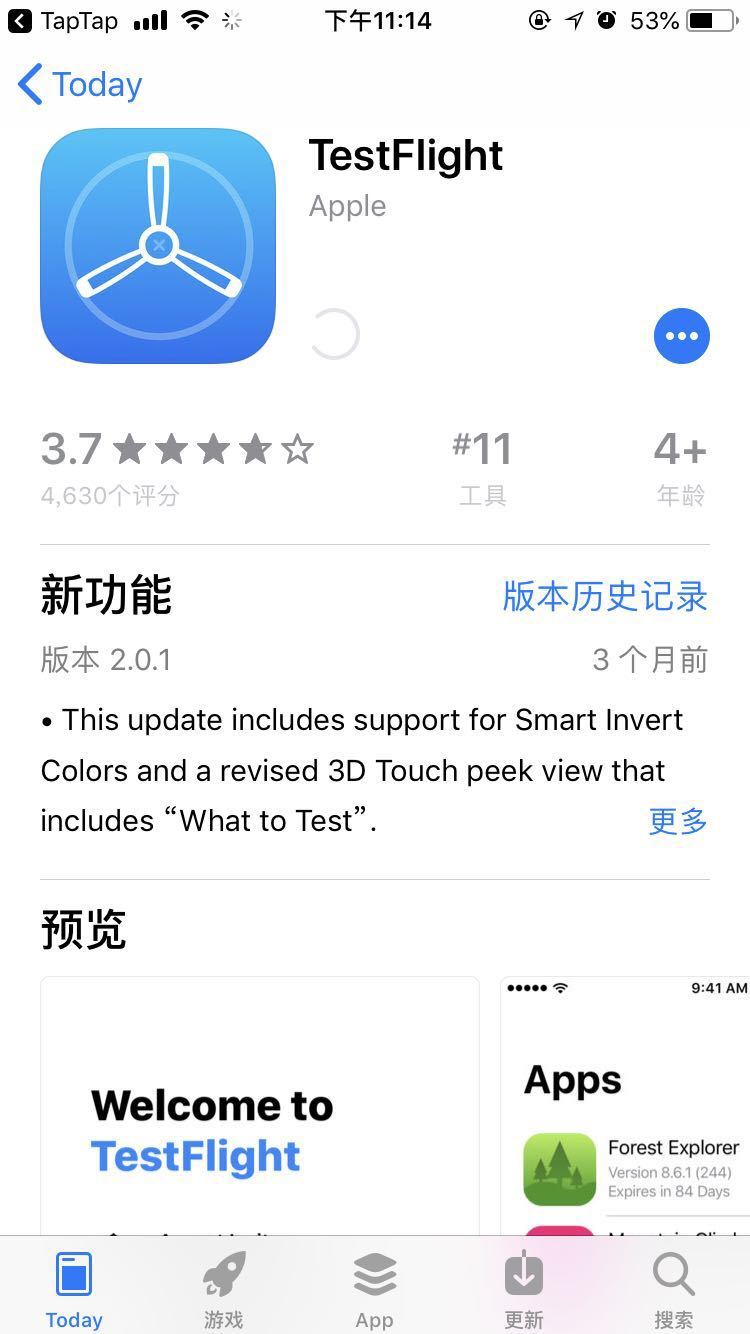This screenshot has width=750, height=1334.
Task: Tap the blue more options (...) button
Action: click(682, 336)
